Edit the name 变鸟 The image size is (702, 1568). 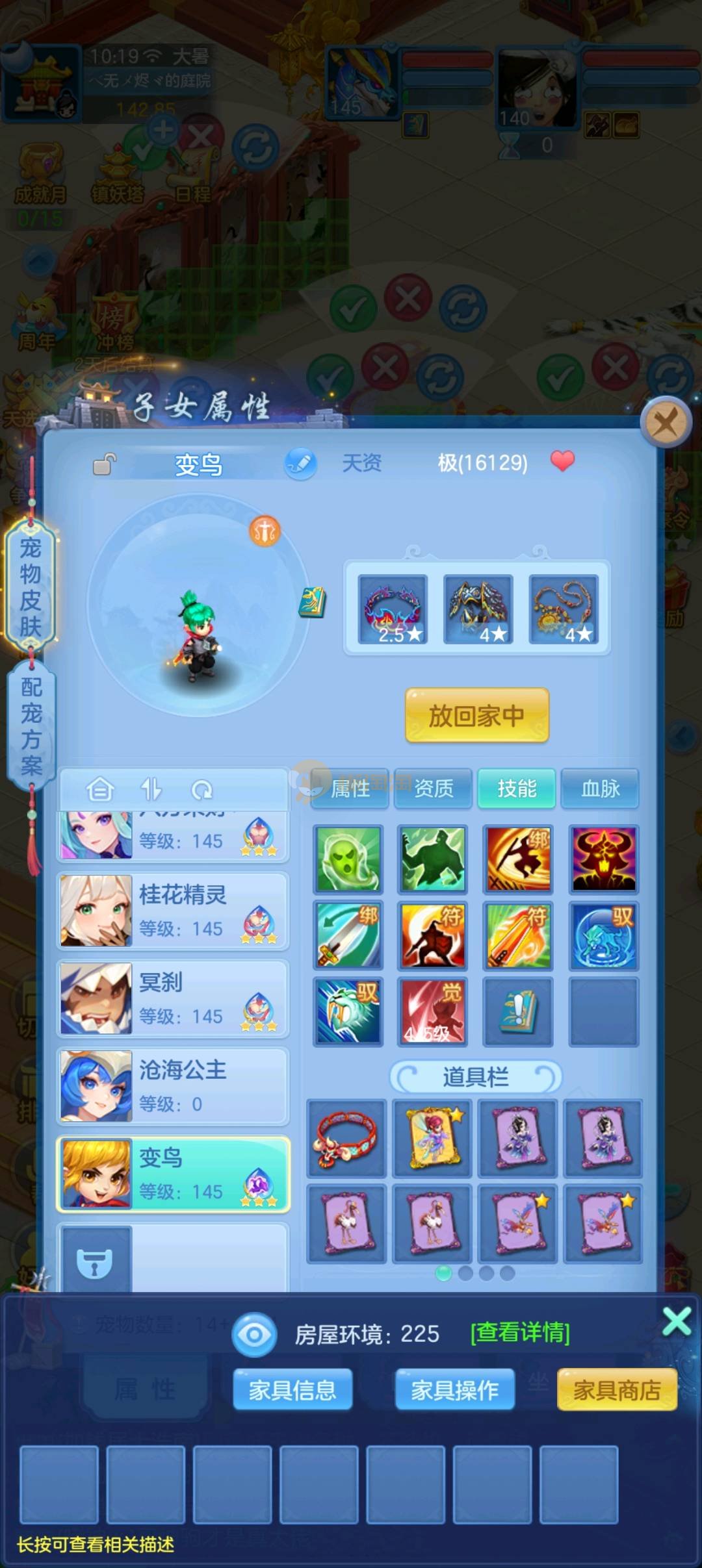point(300,464)
